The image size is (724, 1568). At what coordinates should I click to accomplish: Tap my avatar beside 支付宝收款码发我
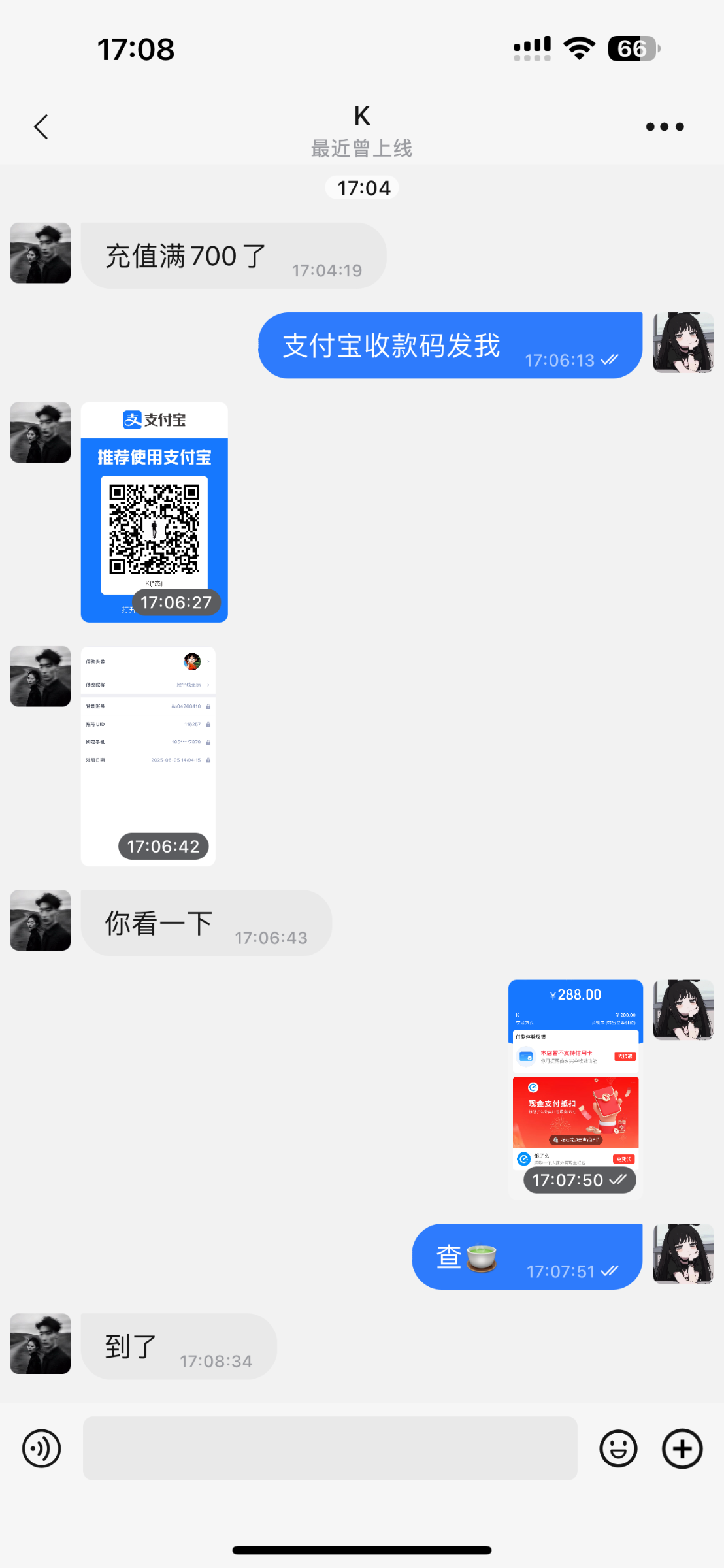[x=683, y=343]
